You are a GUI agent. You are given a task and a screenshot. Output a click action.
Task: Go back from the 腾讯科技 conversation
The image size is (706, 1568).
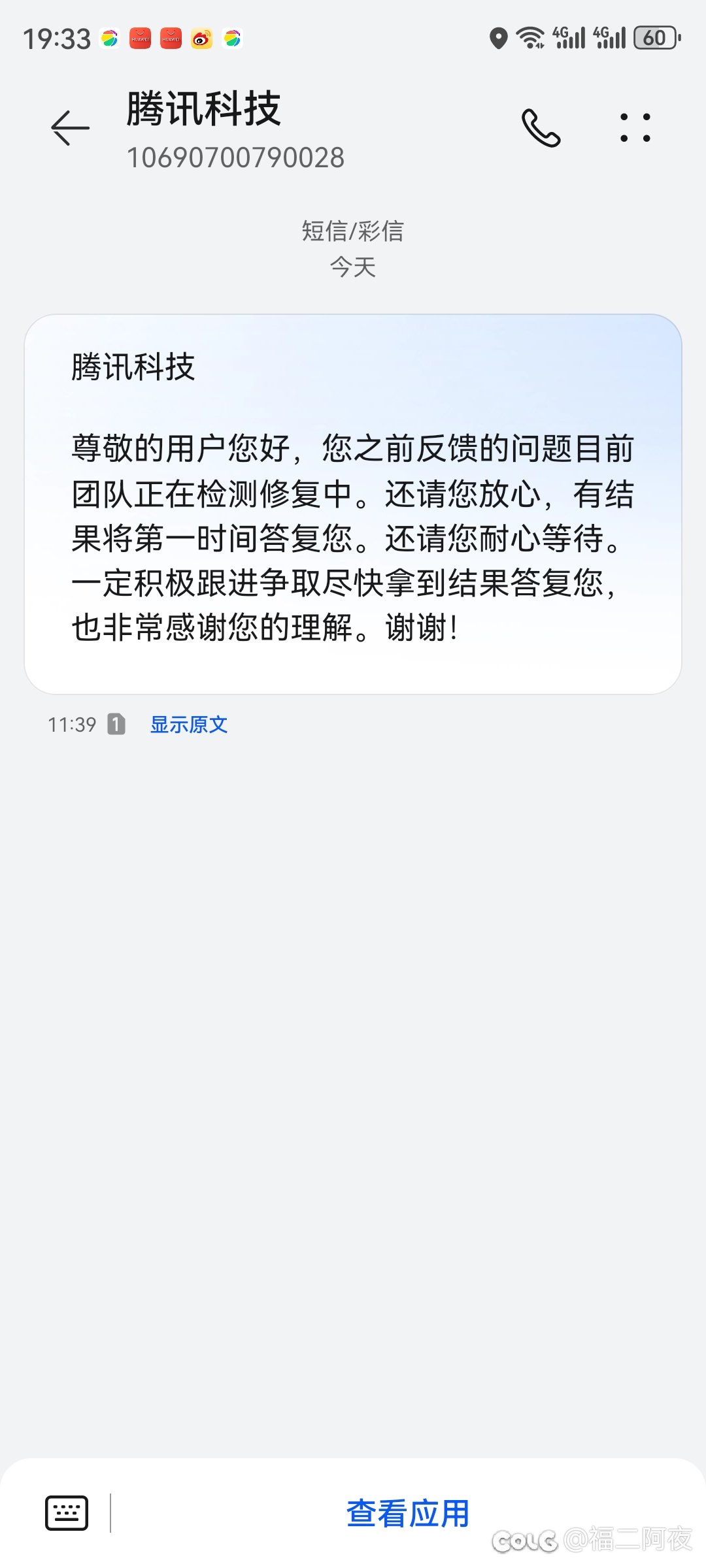pyautogui.click(x=70, y=127)
